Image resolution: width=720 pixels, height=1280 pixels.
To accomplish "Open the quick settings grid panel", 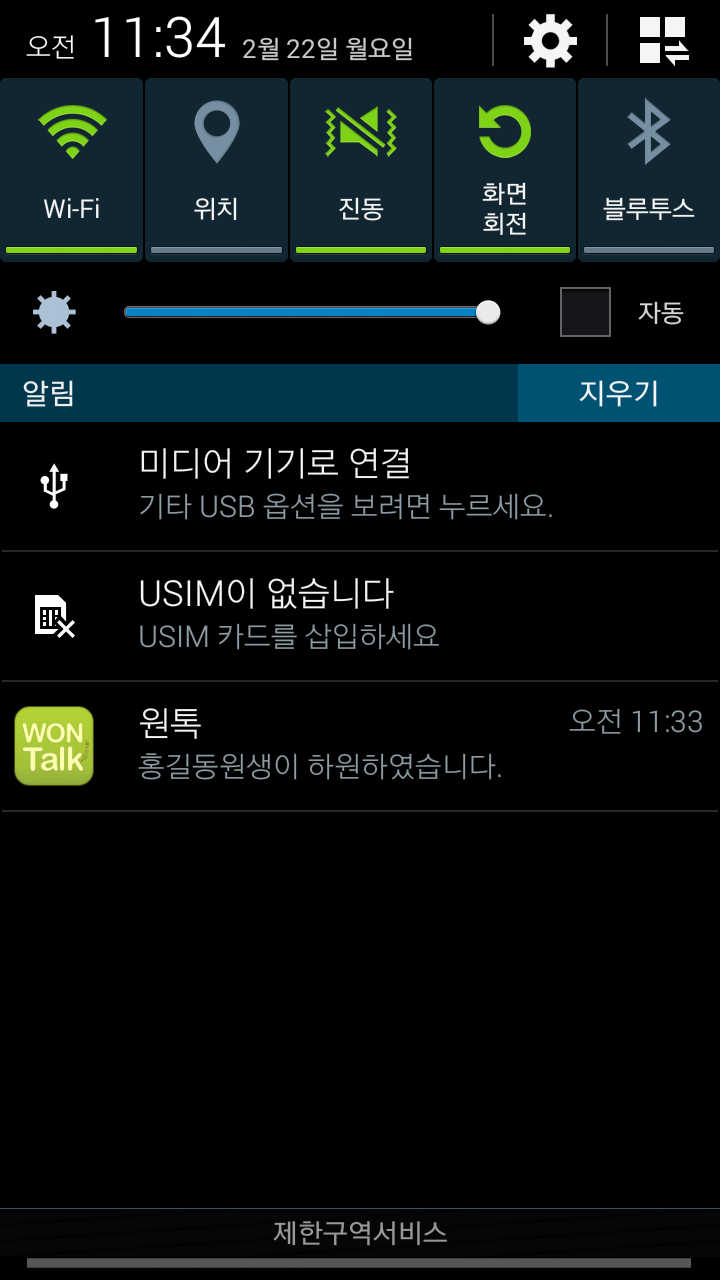I will (x=664, y=42).
